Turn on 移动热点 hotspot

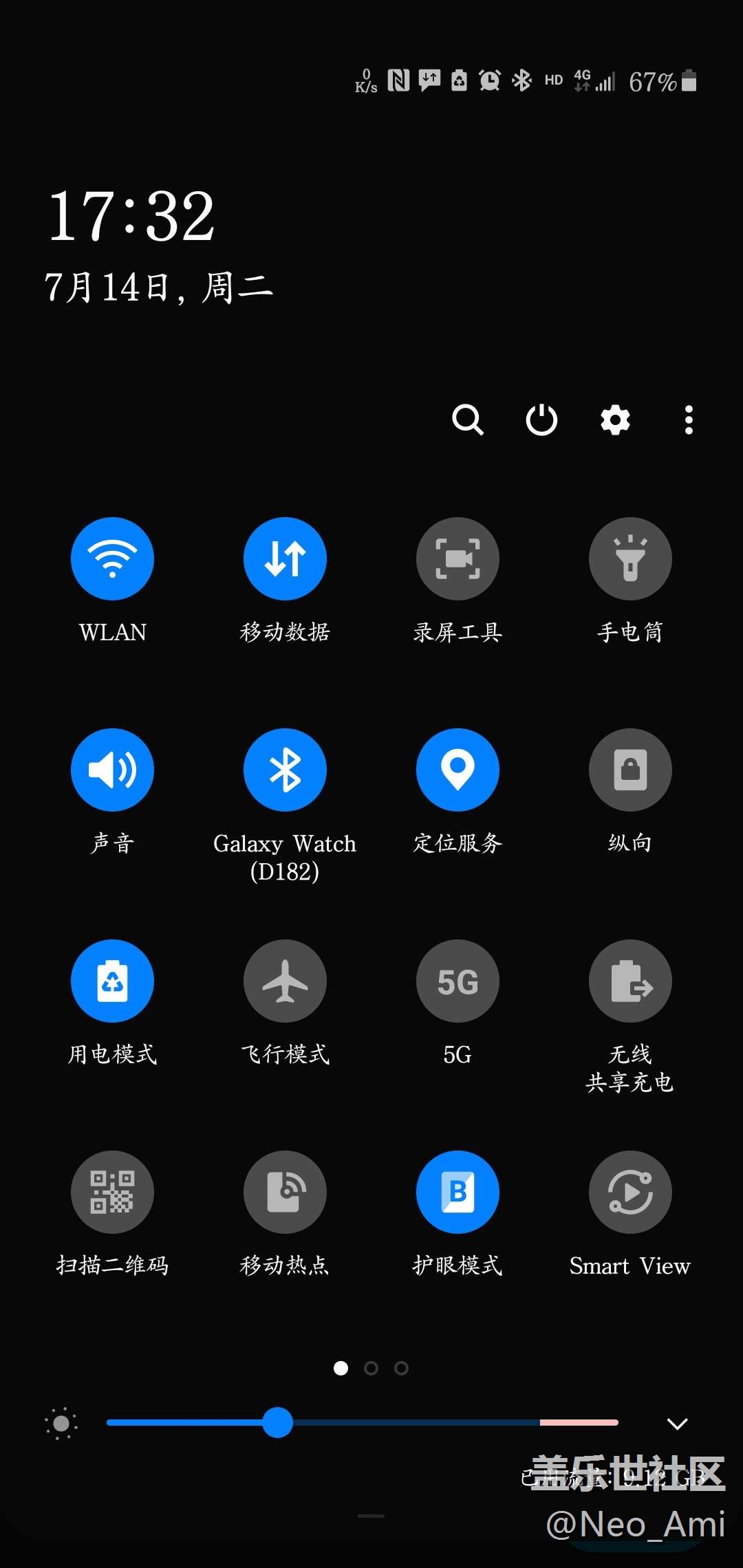285,1192
